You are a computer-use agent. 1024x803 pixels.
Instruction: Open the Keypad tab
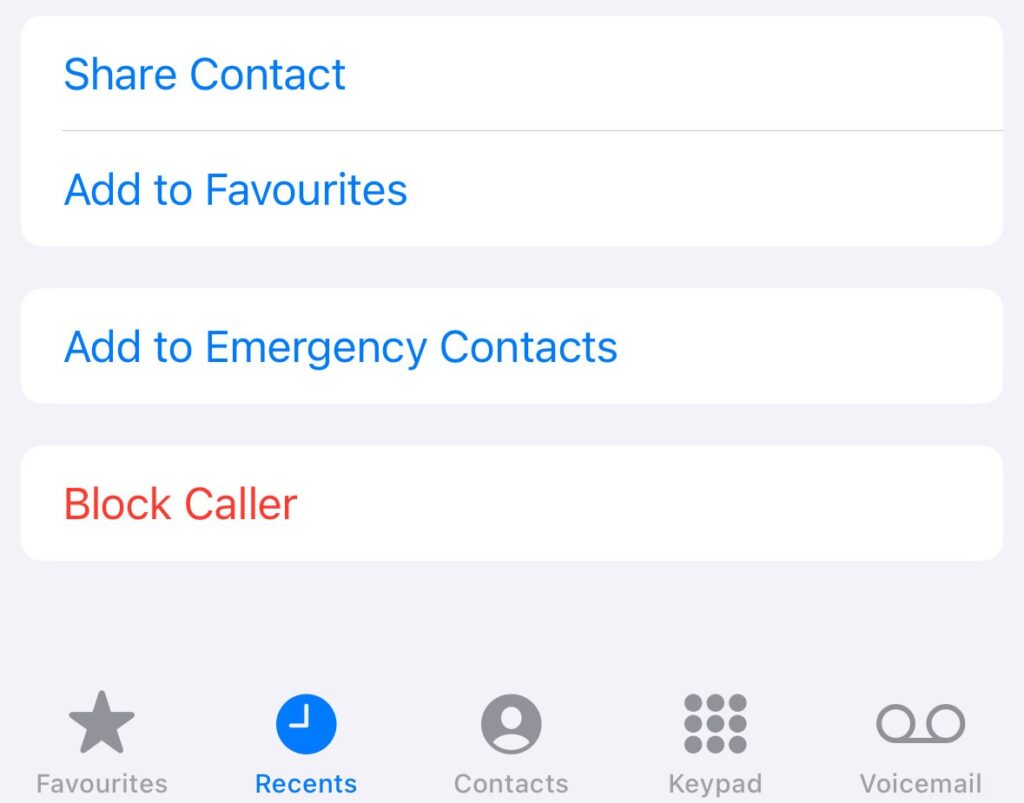715,742
